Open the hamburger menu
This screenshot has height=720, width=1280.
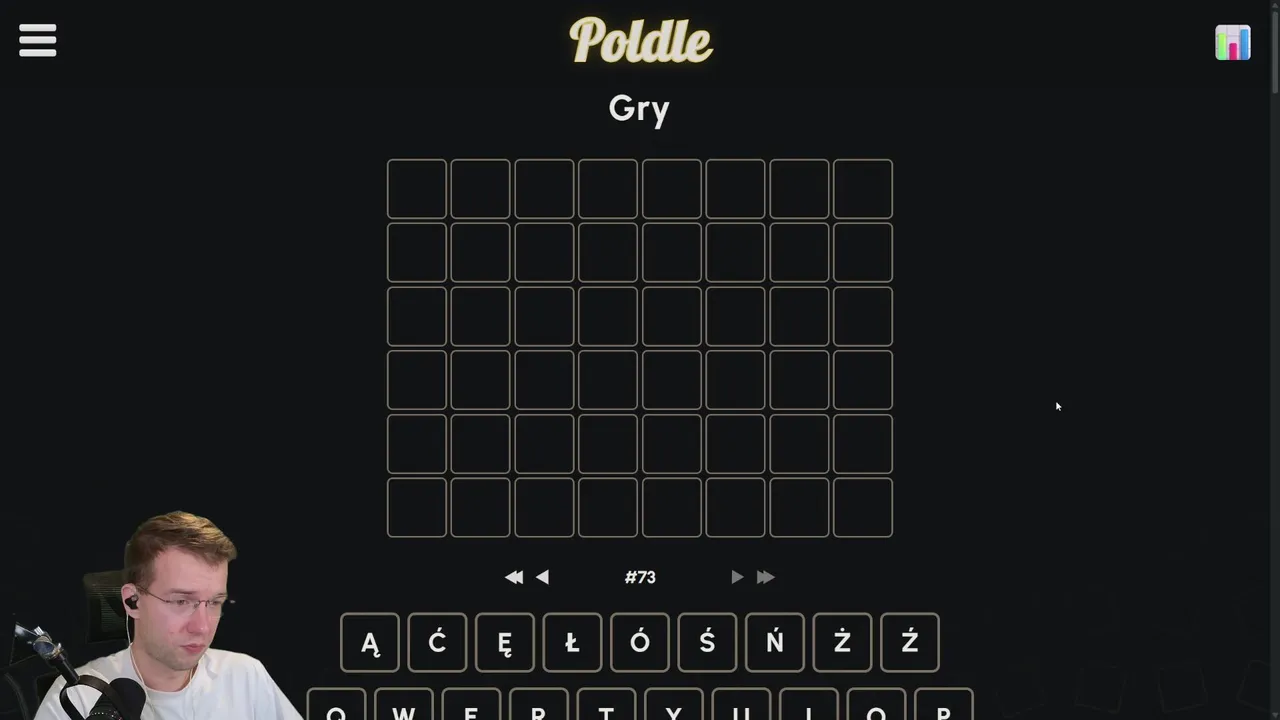click(x=38, y=41)
